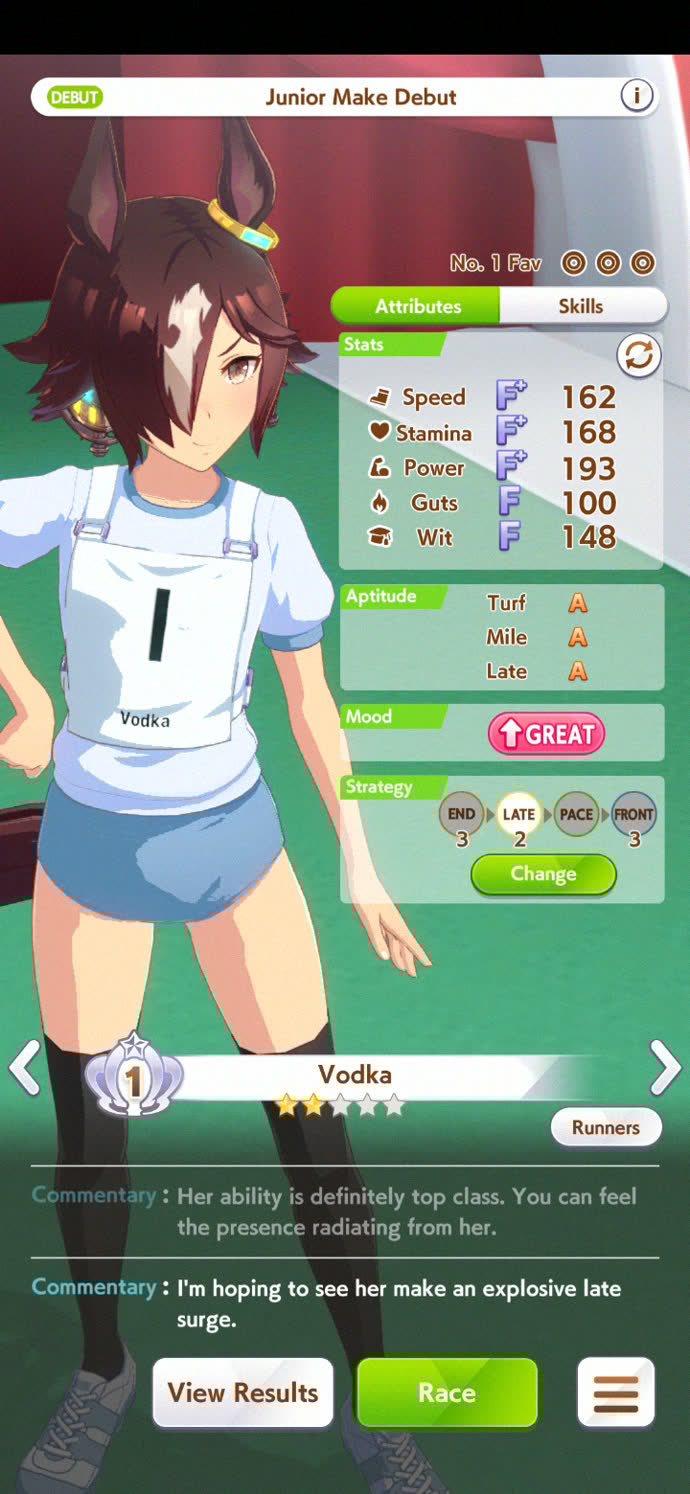The image size is (690, 1494).
Task: Open the hamburger menu
Action: click(616, 1392)
